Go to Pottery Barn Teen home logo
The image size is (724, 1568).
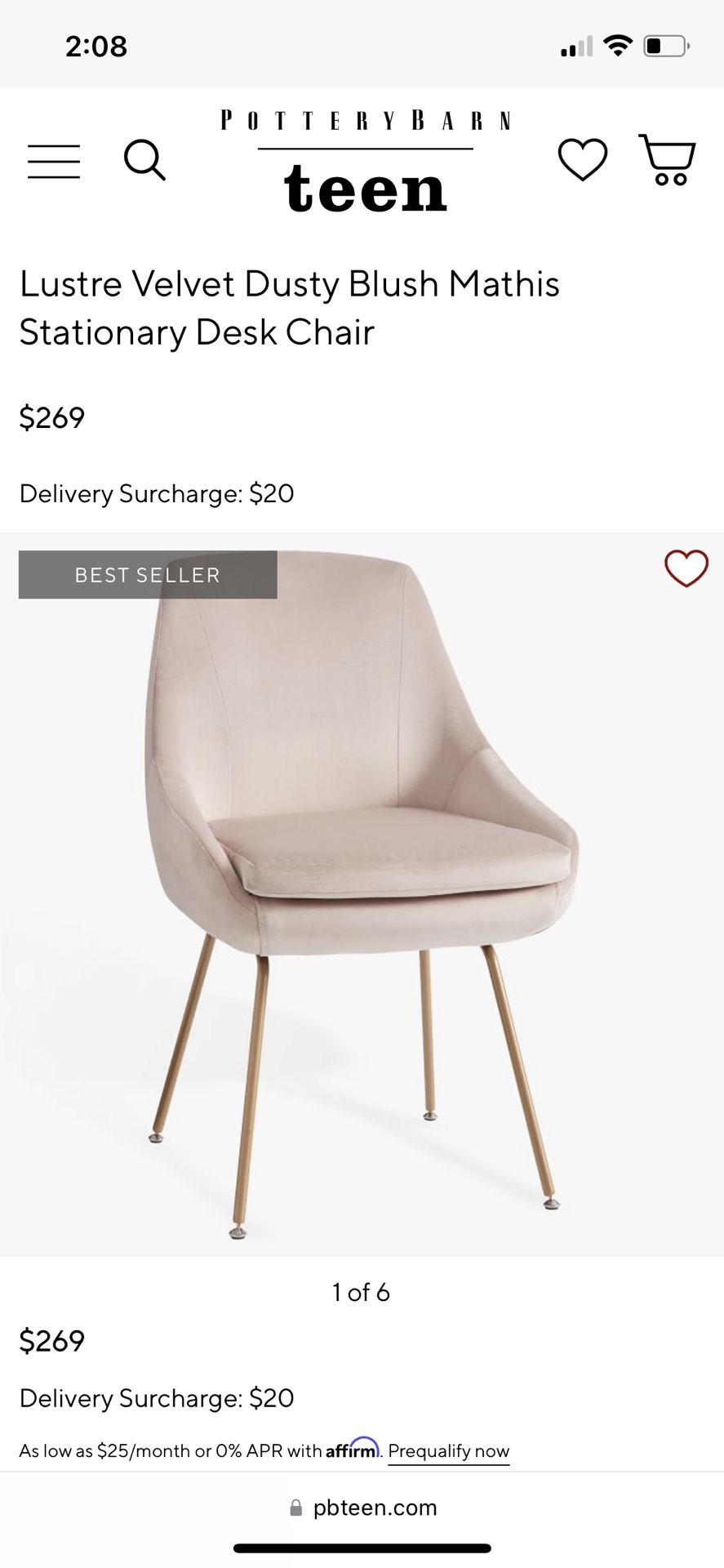[x=366, y=161]
